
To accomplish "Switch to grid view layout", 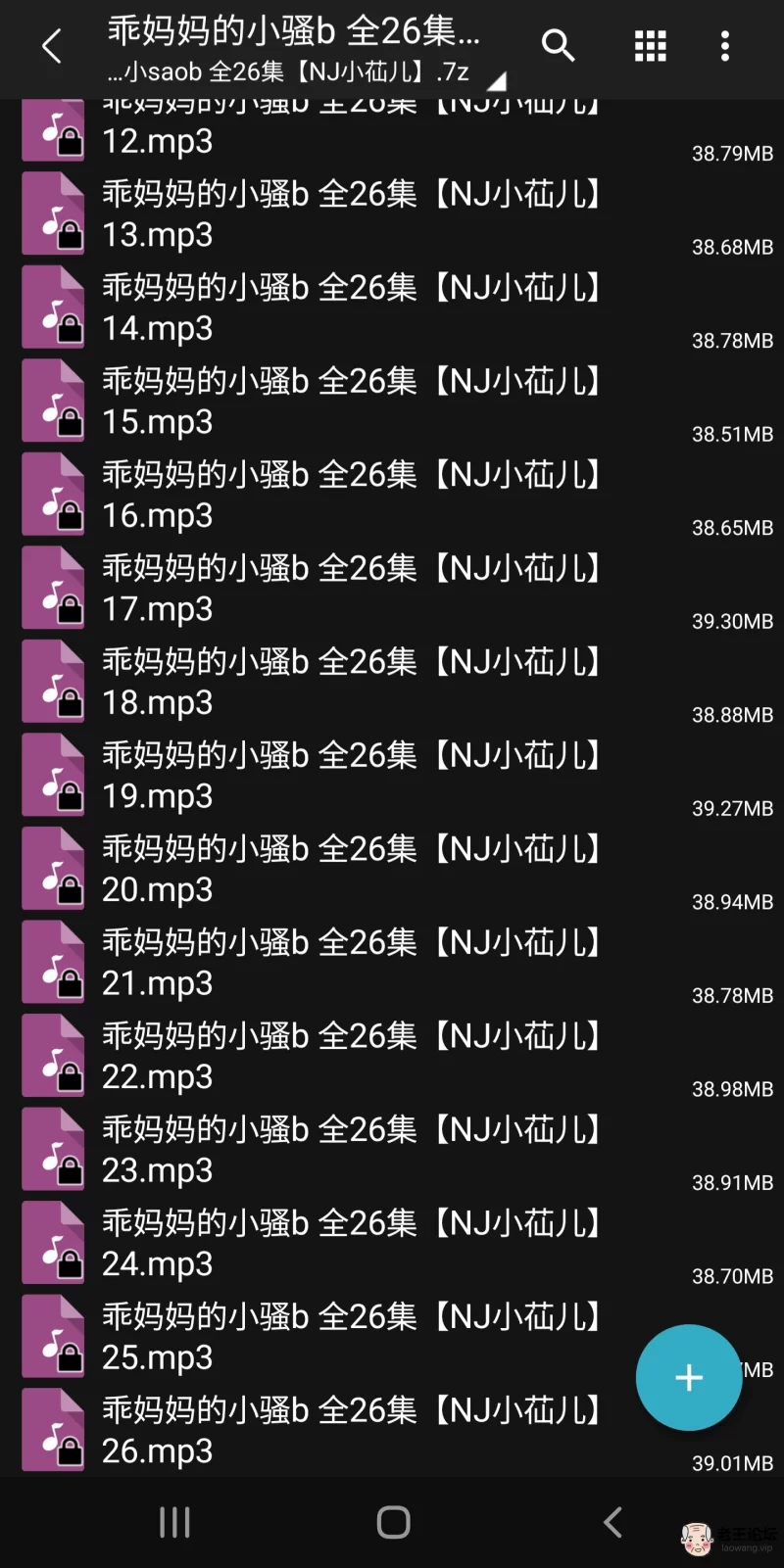I will pyautogui.click(x=651, y=46).
